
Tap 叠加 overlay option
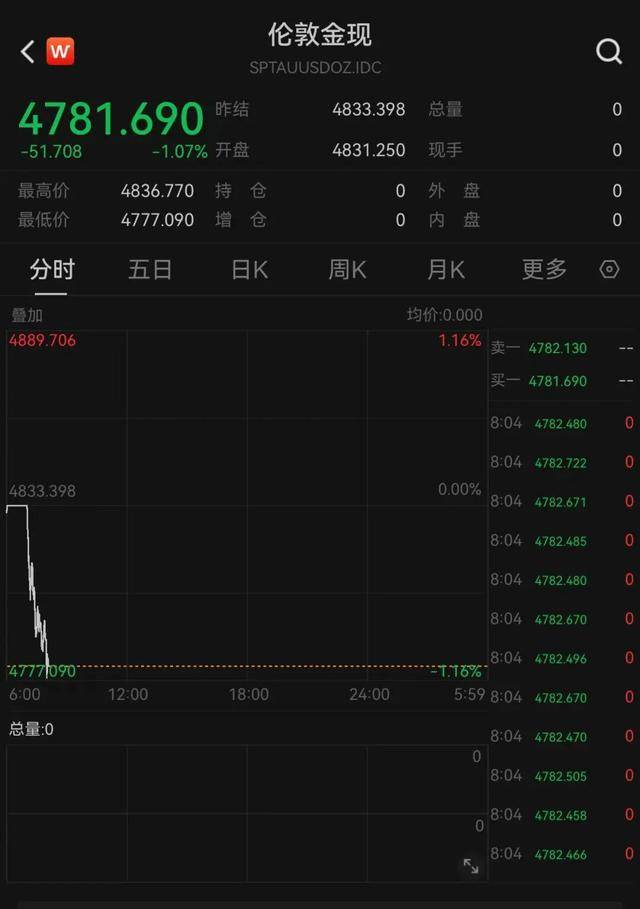pyautogui.click(x=27, y=315)
